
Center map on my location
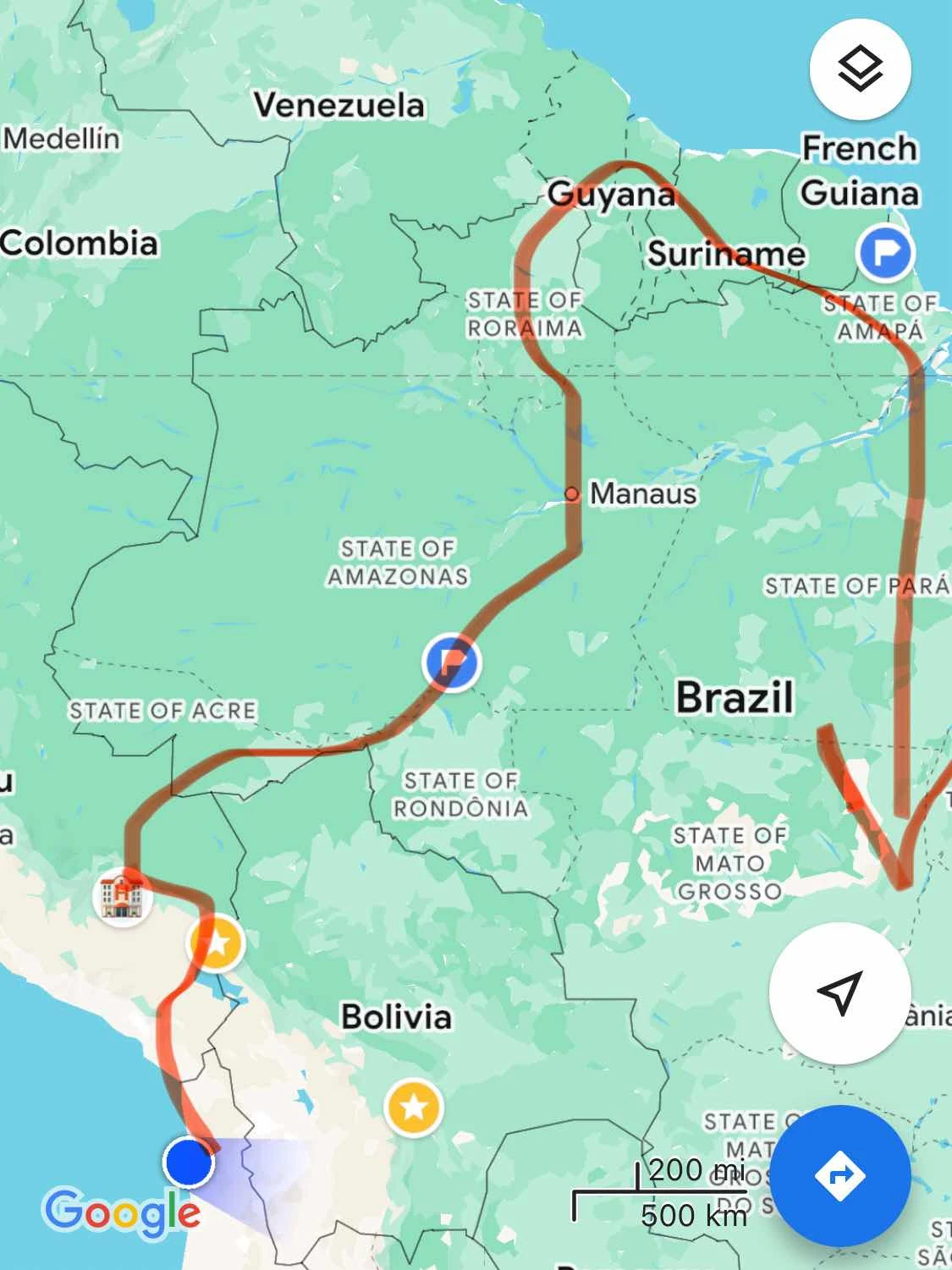click(x=839, y=992)
